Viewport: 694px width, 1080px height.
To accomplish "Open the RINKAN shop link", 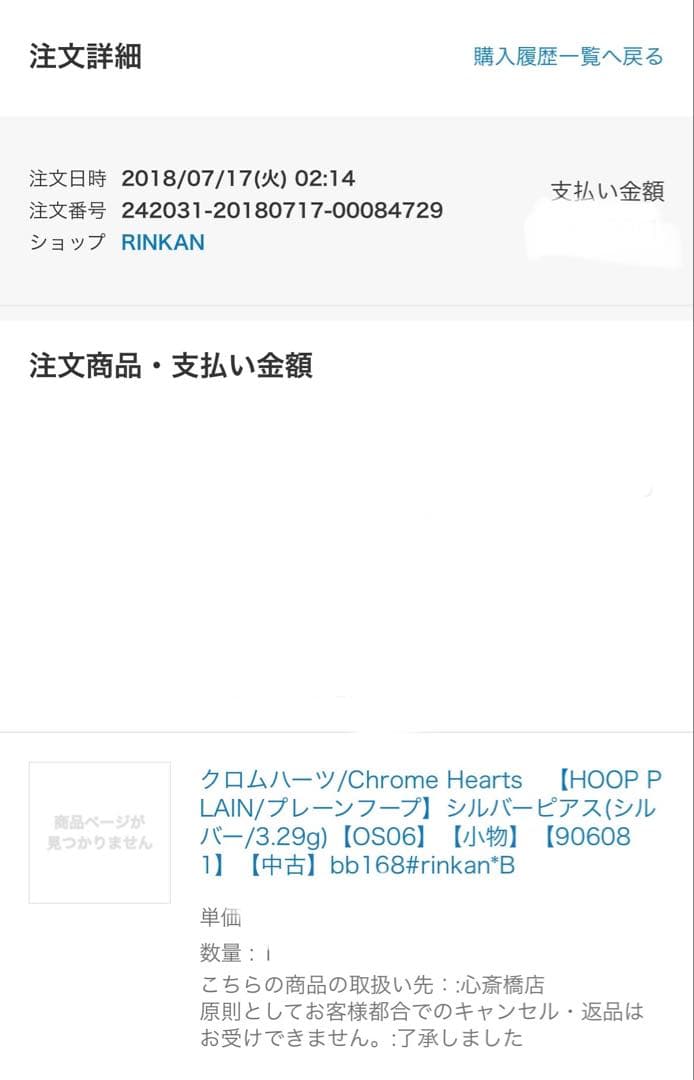I will tap(162, 242).
